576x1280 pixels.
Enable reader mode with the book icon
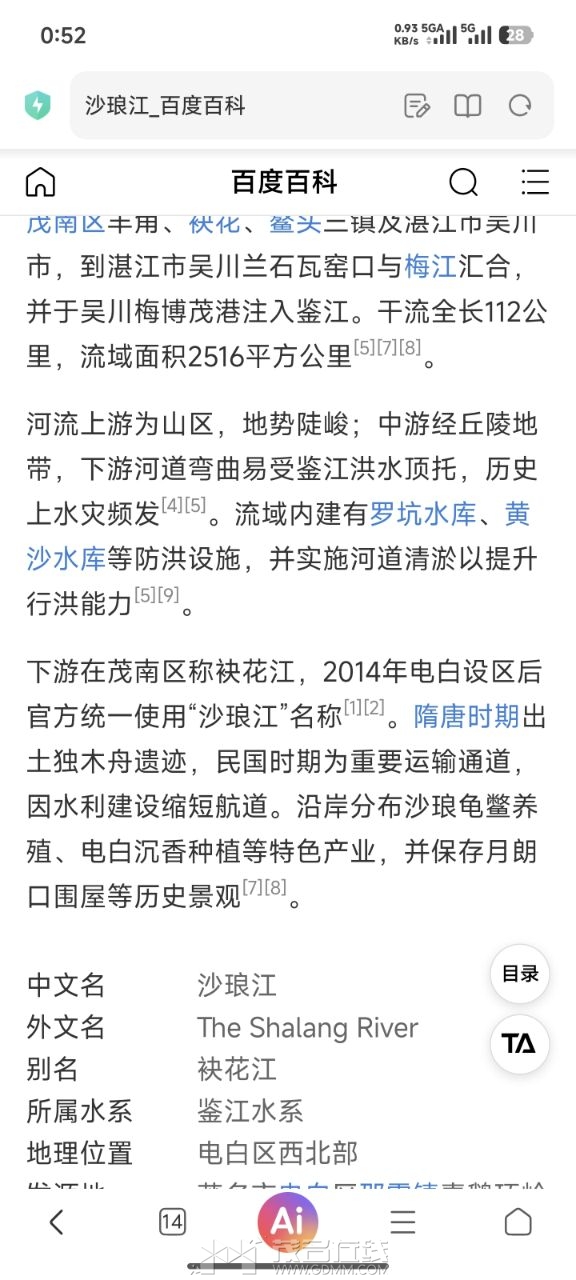click(x=468, y=106)
